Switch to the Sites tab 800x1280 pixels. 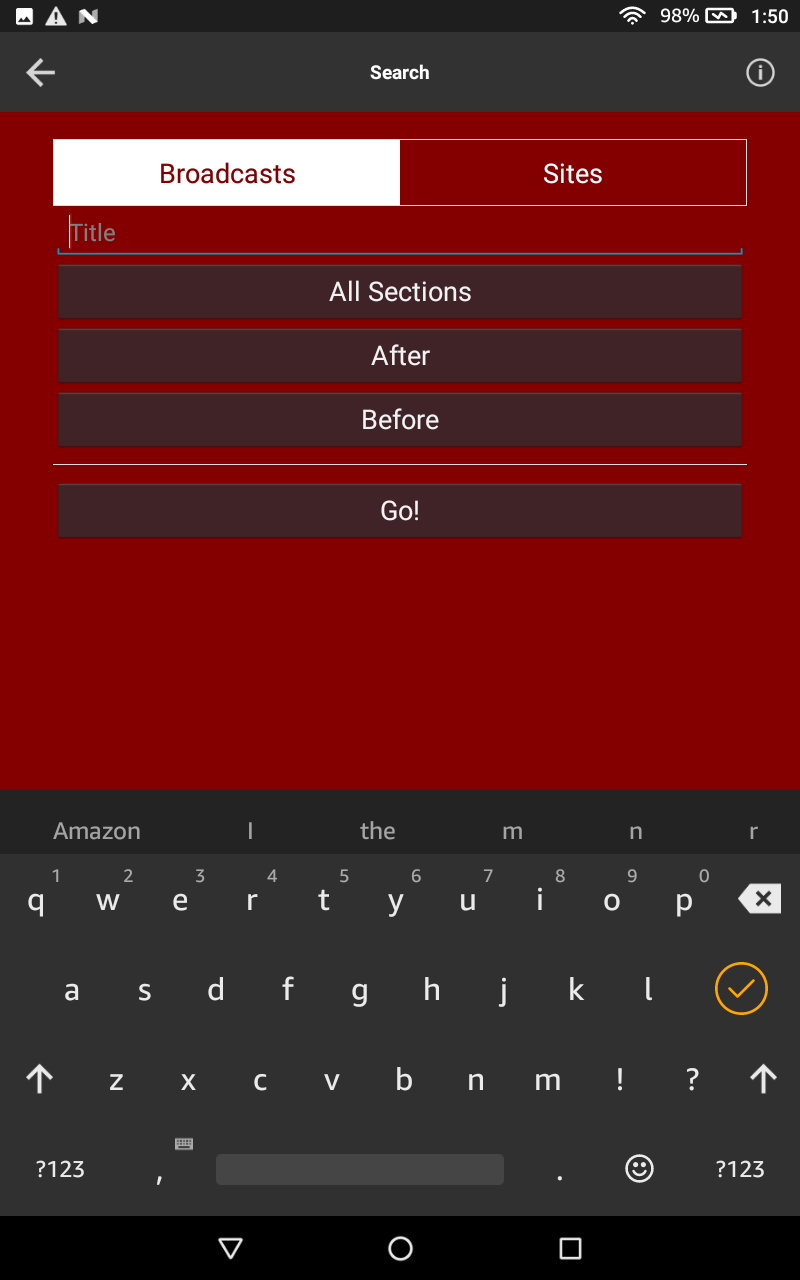[573, 172]
